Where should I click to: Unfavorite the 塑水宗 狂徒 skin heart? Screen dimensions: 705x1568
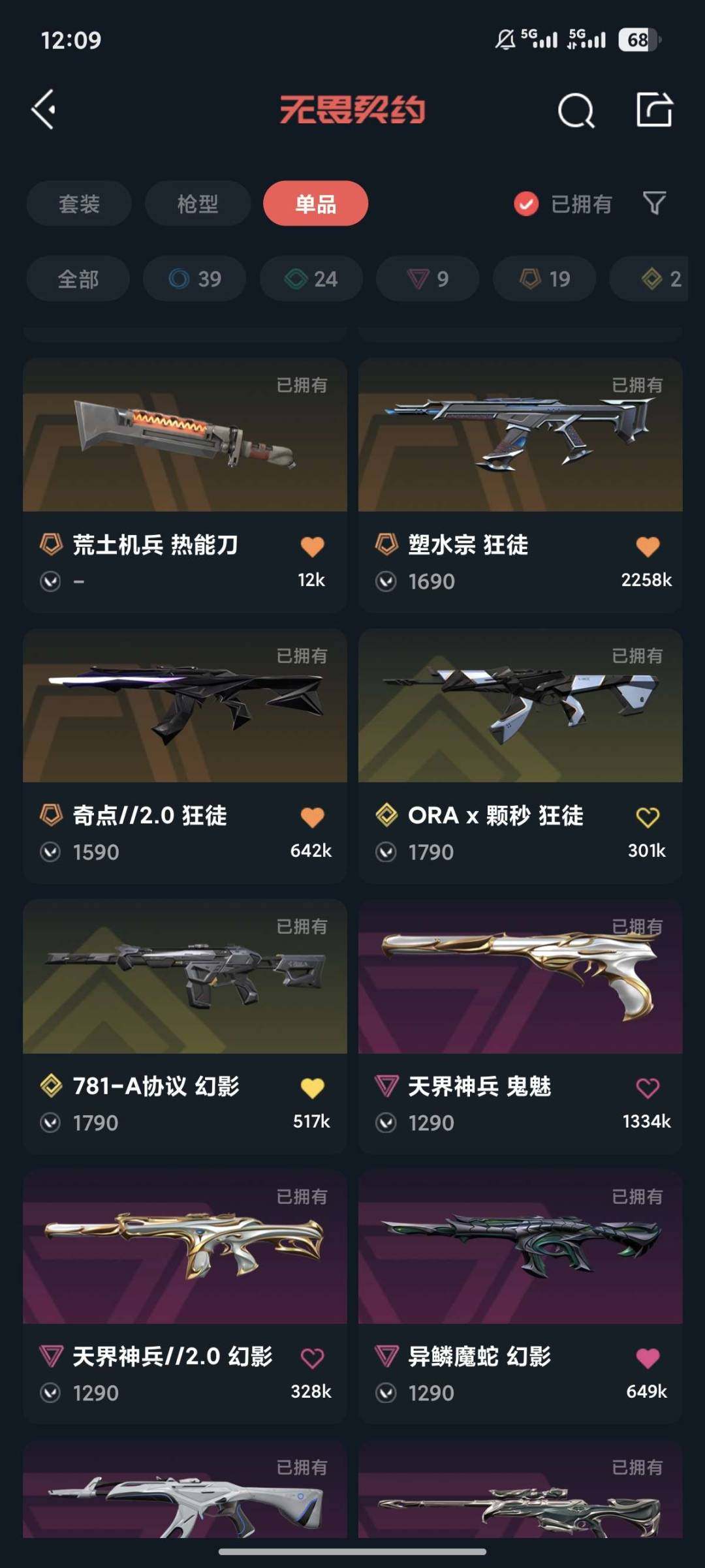(x=646, y=547)
